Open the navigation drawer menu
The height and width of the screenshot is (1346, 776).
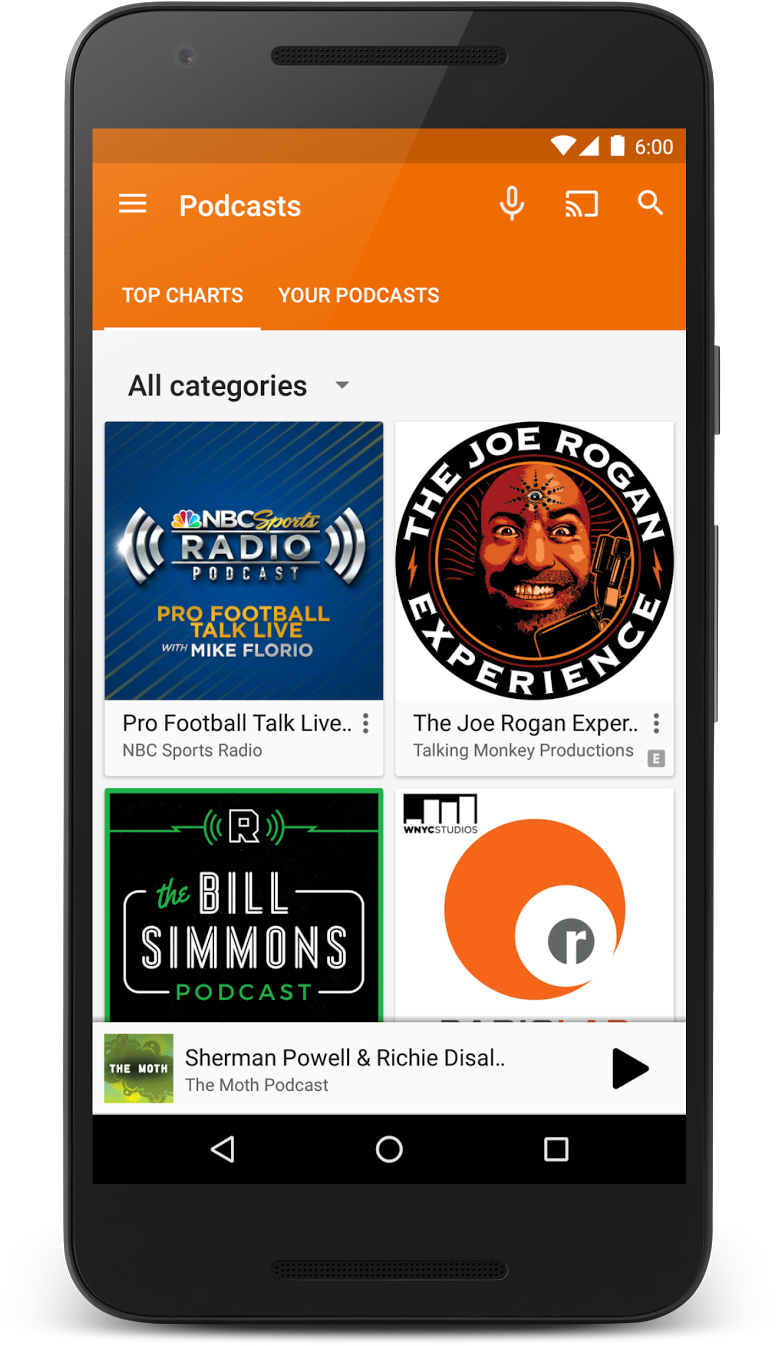pos(133,205)
